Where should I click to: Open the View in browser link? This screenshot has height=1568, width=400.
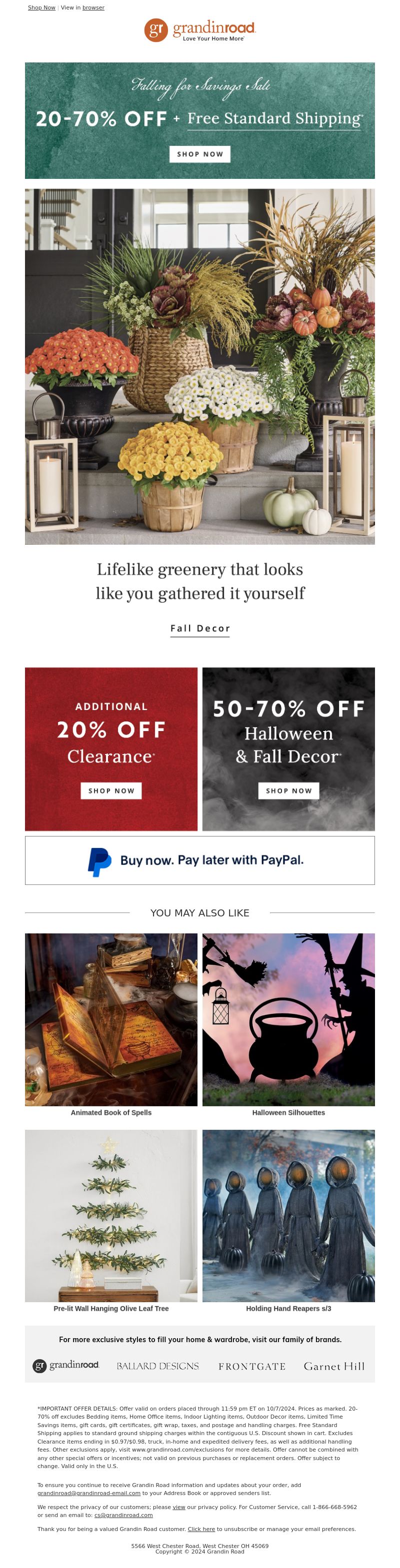point(93,8)
